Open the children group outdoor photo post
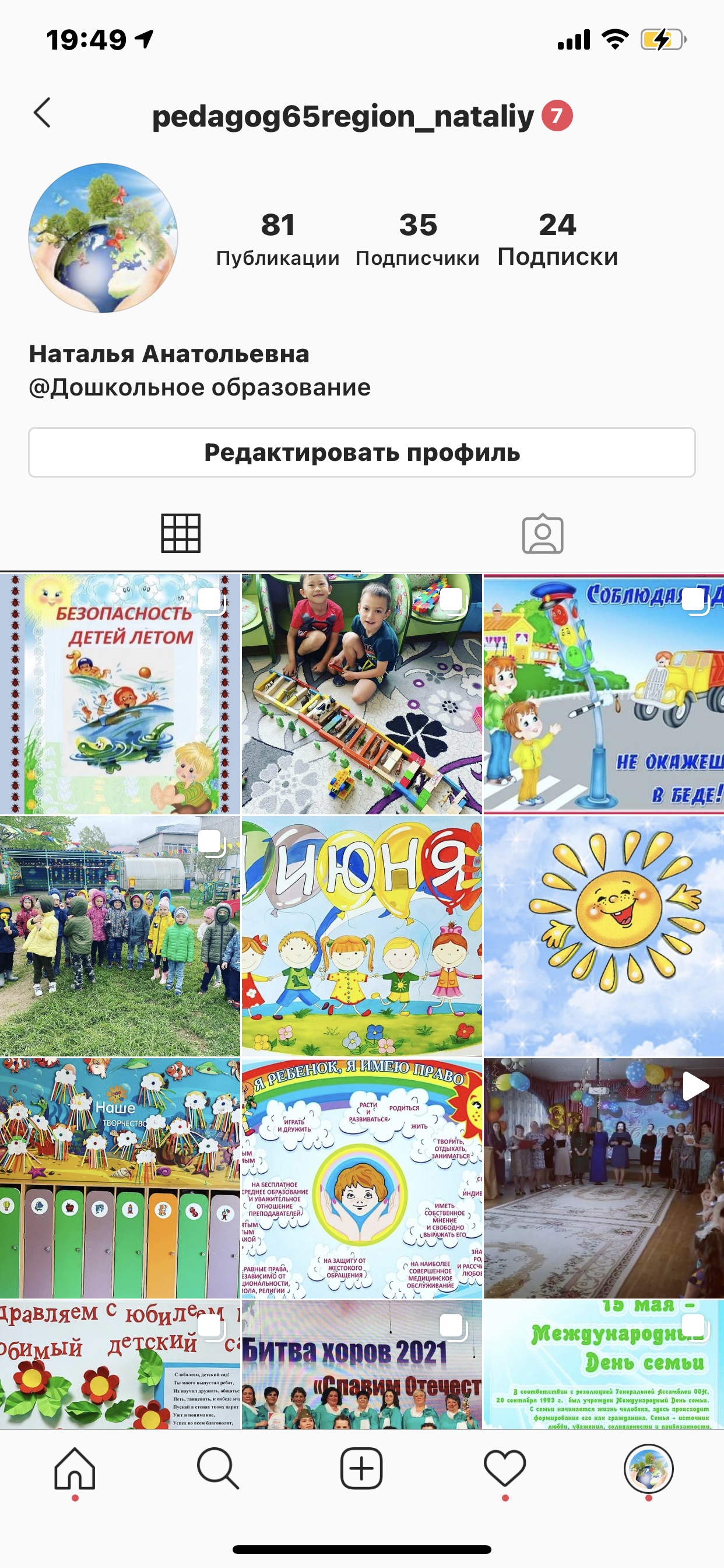 point(120,936)
